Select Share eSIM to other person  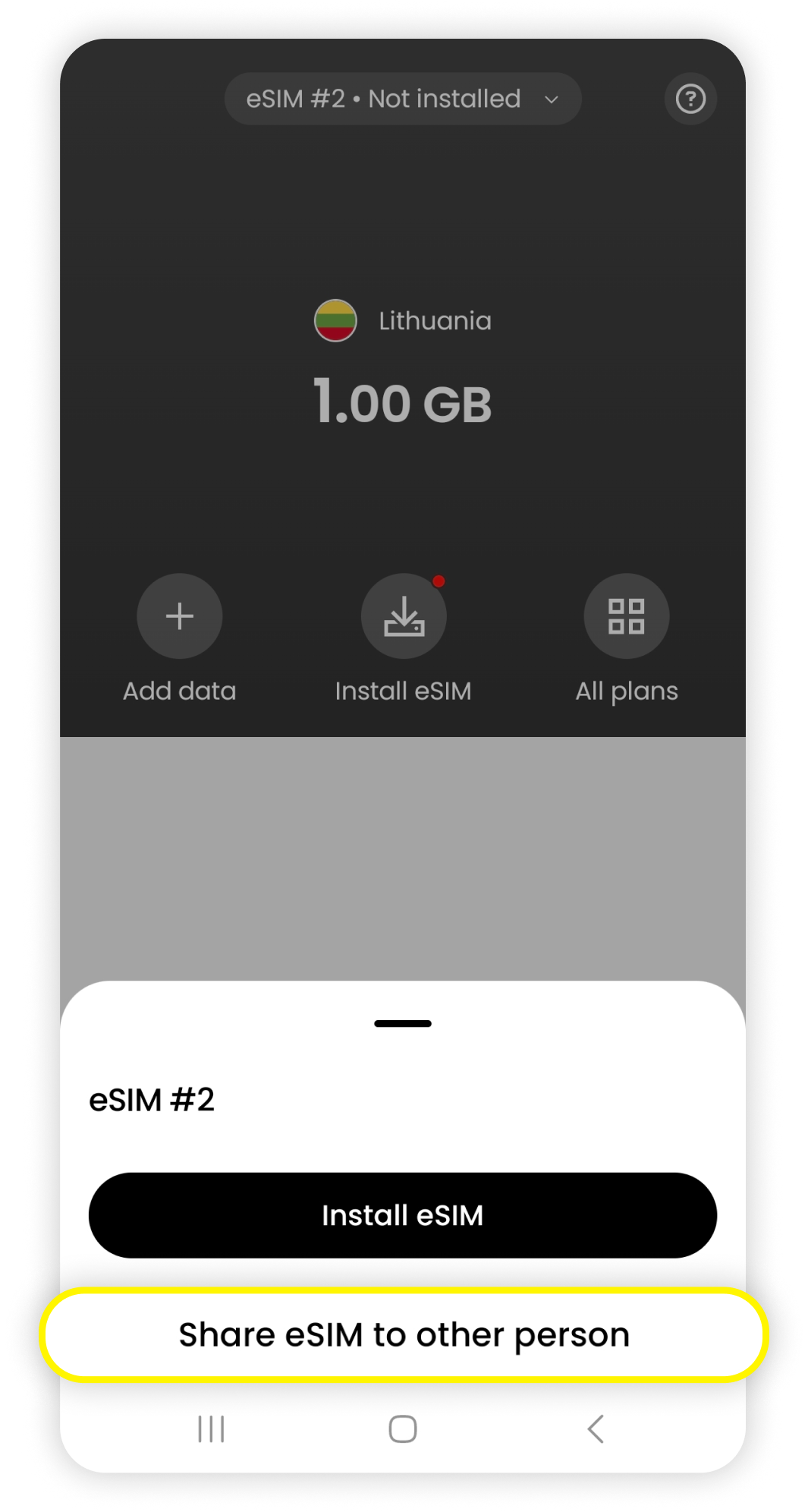point(404,1334)
